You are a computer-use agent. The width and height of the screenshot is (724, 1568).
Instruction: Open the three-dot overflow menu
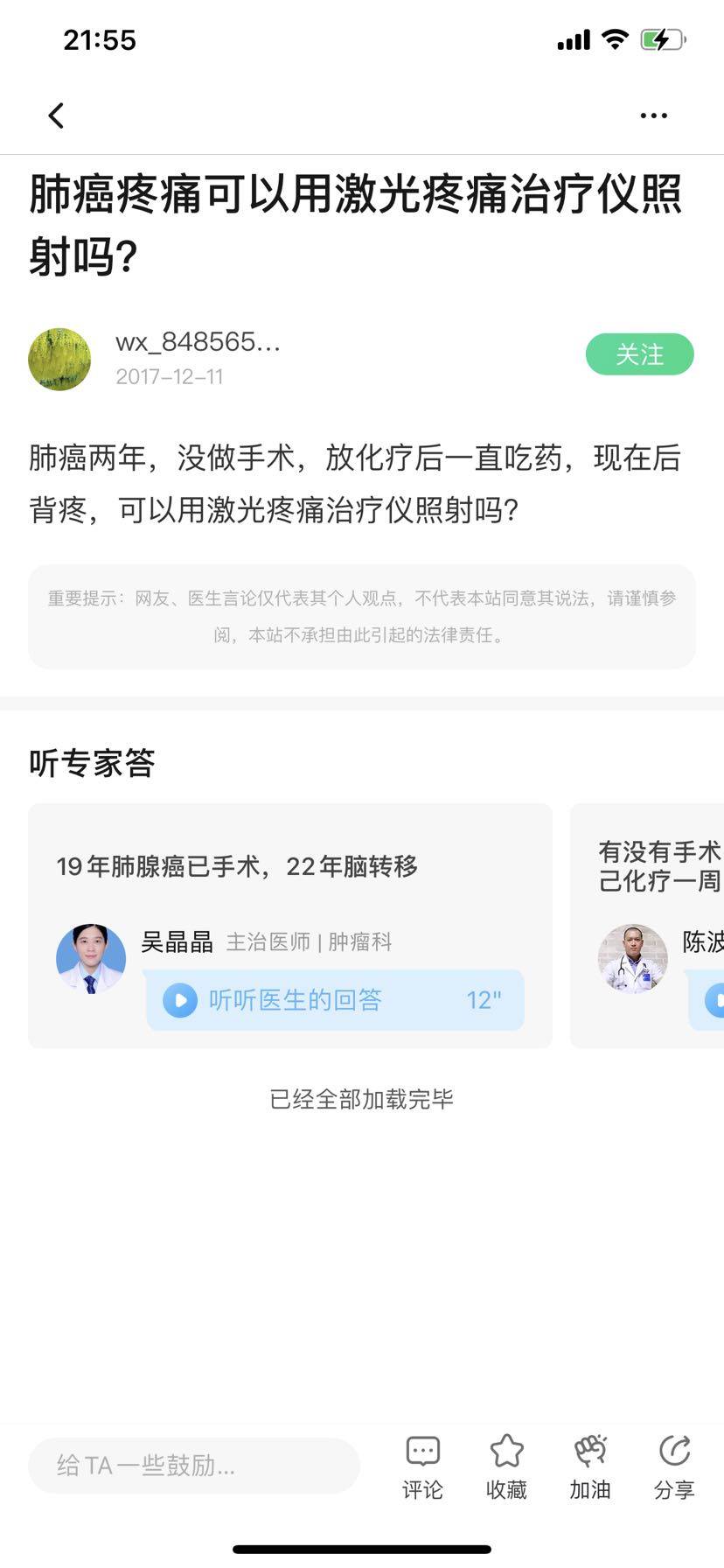[653, 115]
